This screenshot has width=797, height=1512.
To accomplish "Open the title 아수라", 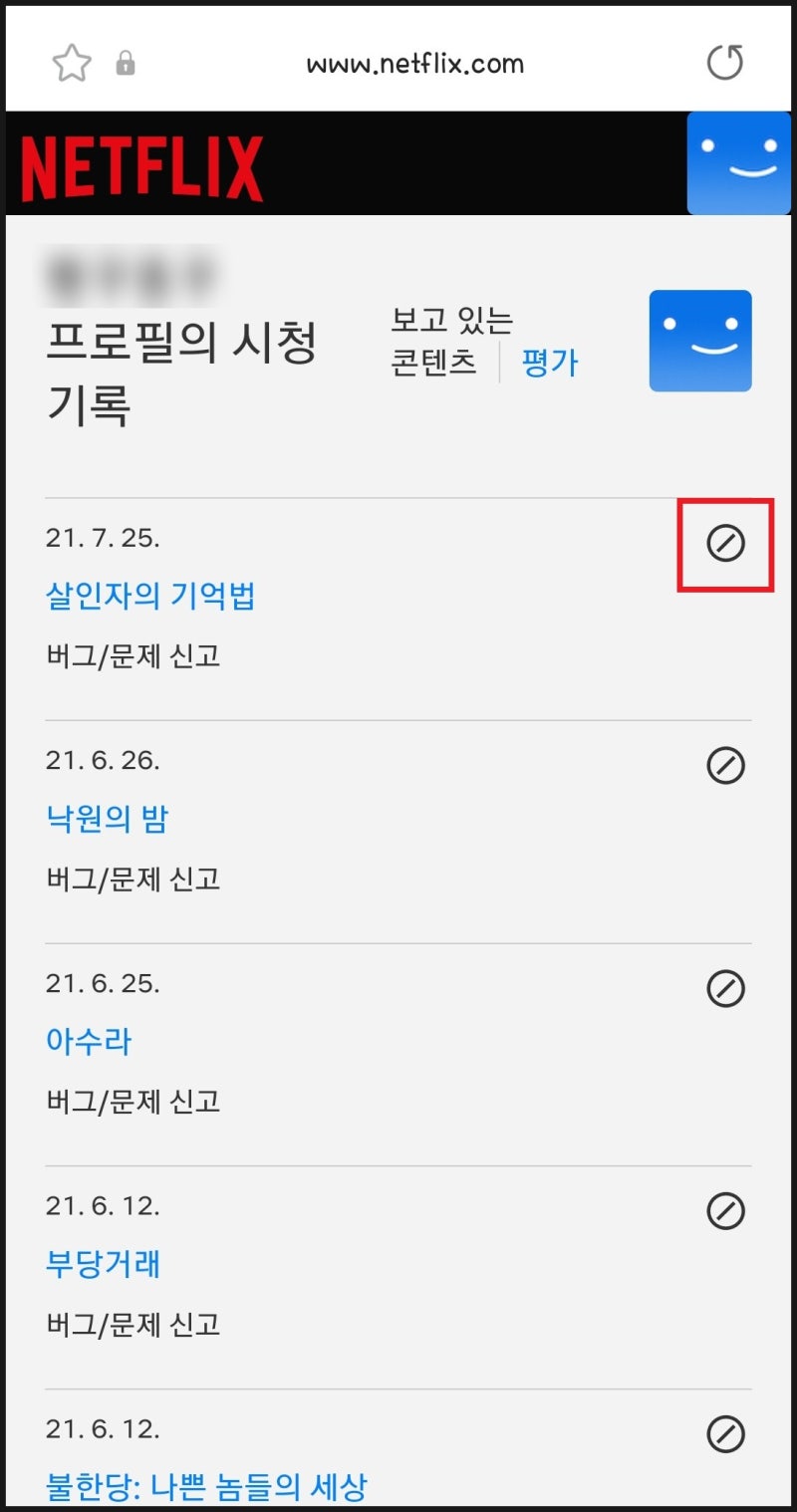I will pos(89,1042).
